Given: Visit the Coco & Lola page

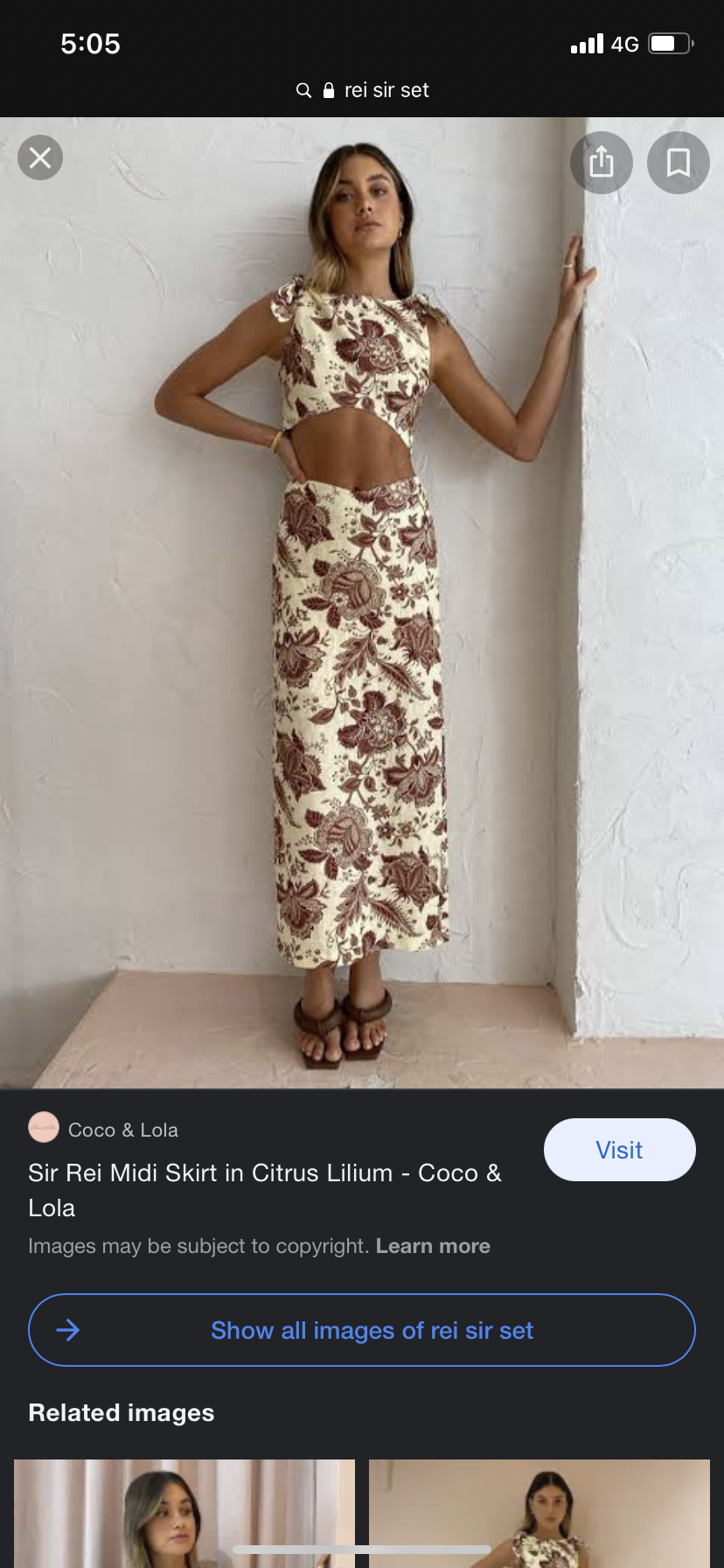Looking at the screenshot, I should coord(619,1150).
